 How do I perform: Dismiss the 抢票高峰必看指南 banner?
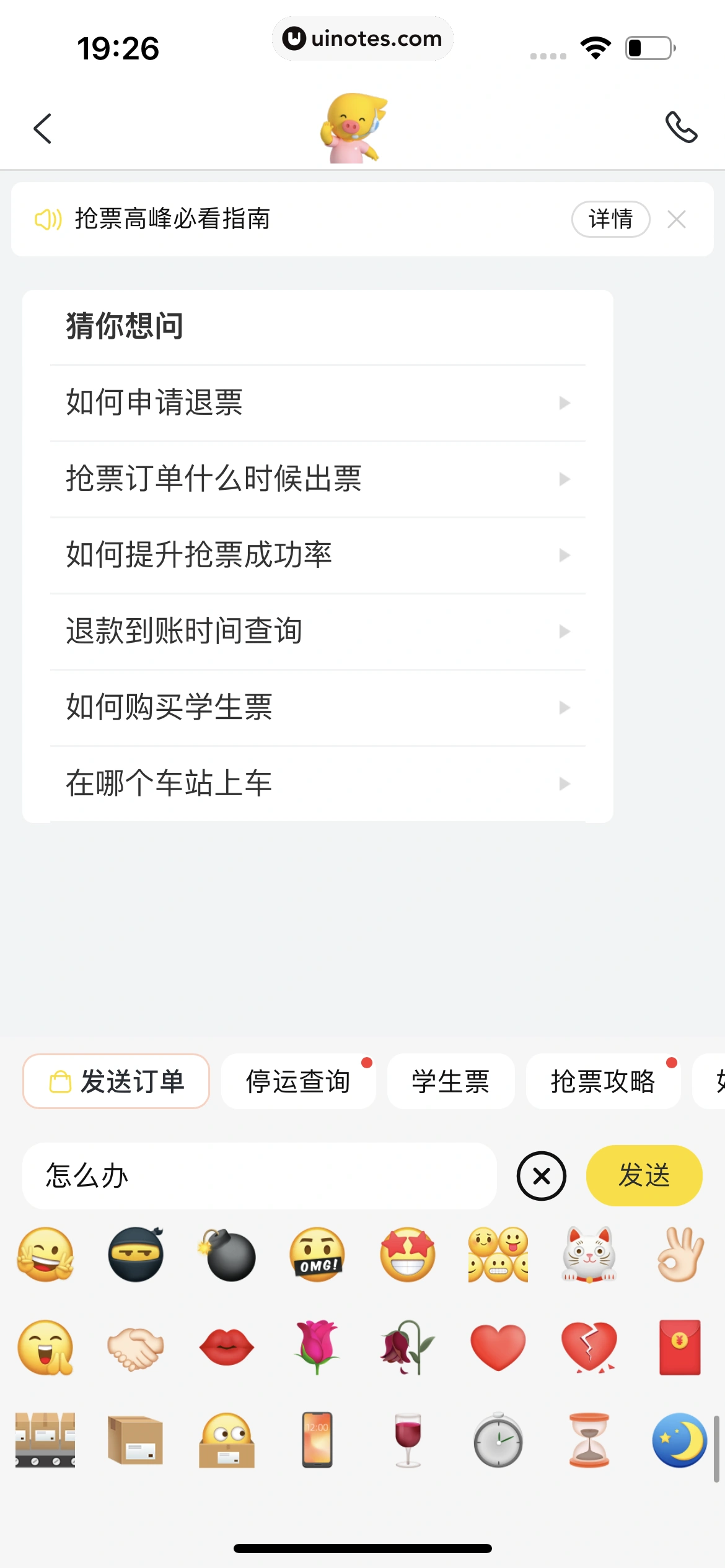pos(676,219)
